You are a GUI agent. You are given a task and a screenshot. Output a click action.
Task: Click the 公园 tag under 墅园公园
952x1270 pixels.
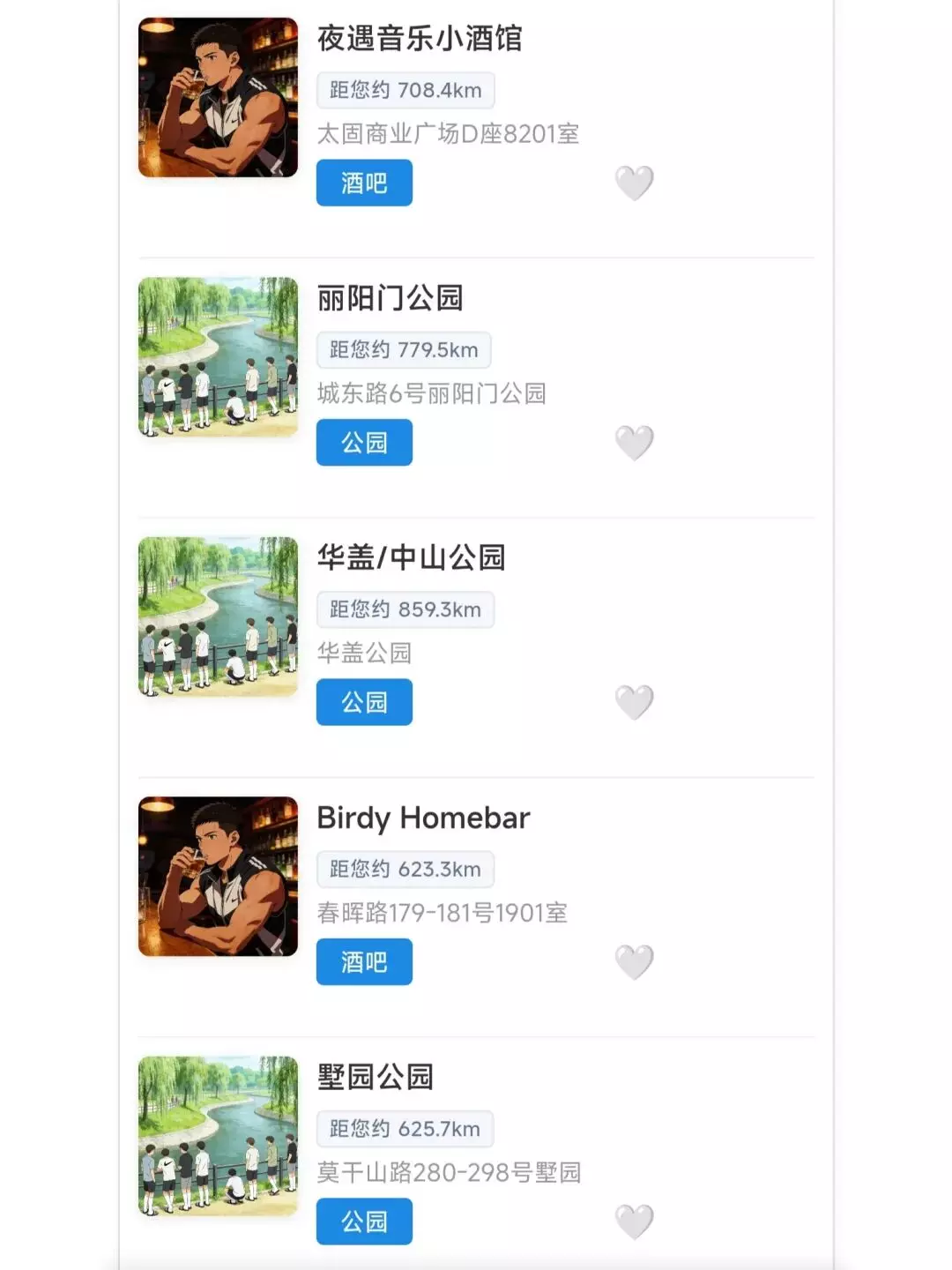click(363, 1221)
